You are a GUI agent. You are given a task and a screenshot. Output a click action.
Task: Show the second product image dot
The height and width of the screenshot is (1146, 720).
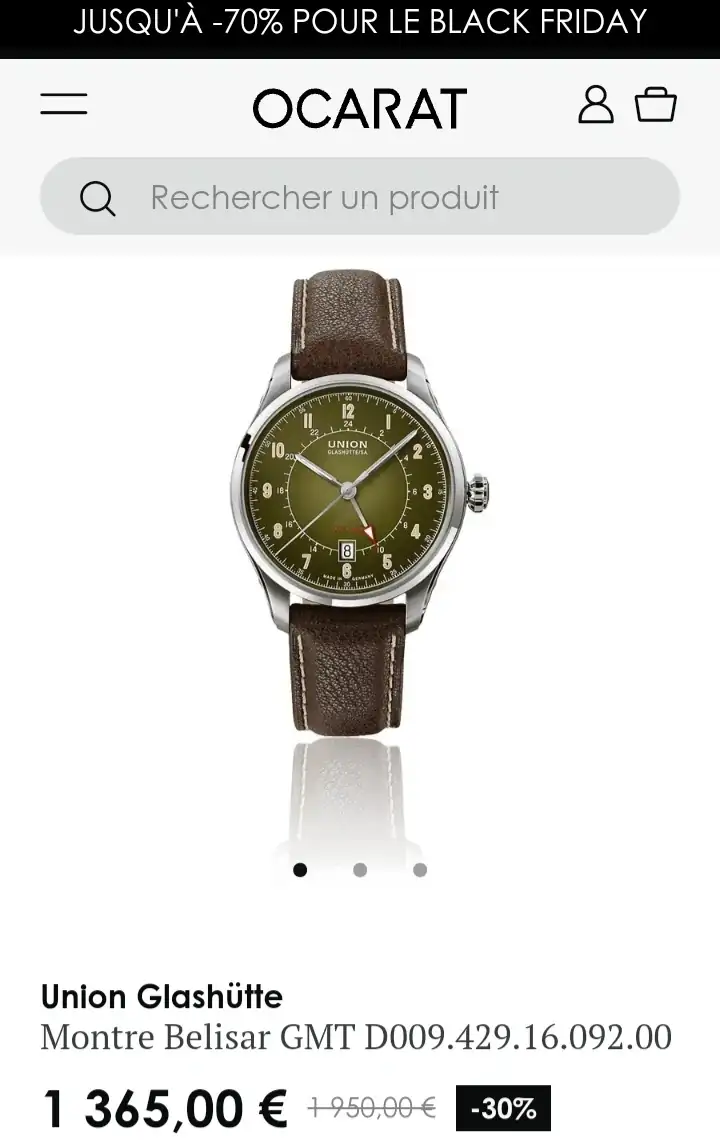point(360,870)
